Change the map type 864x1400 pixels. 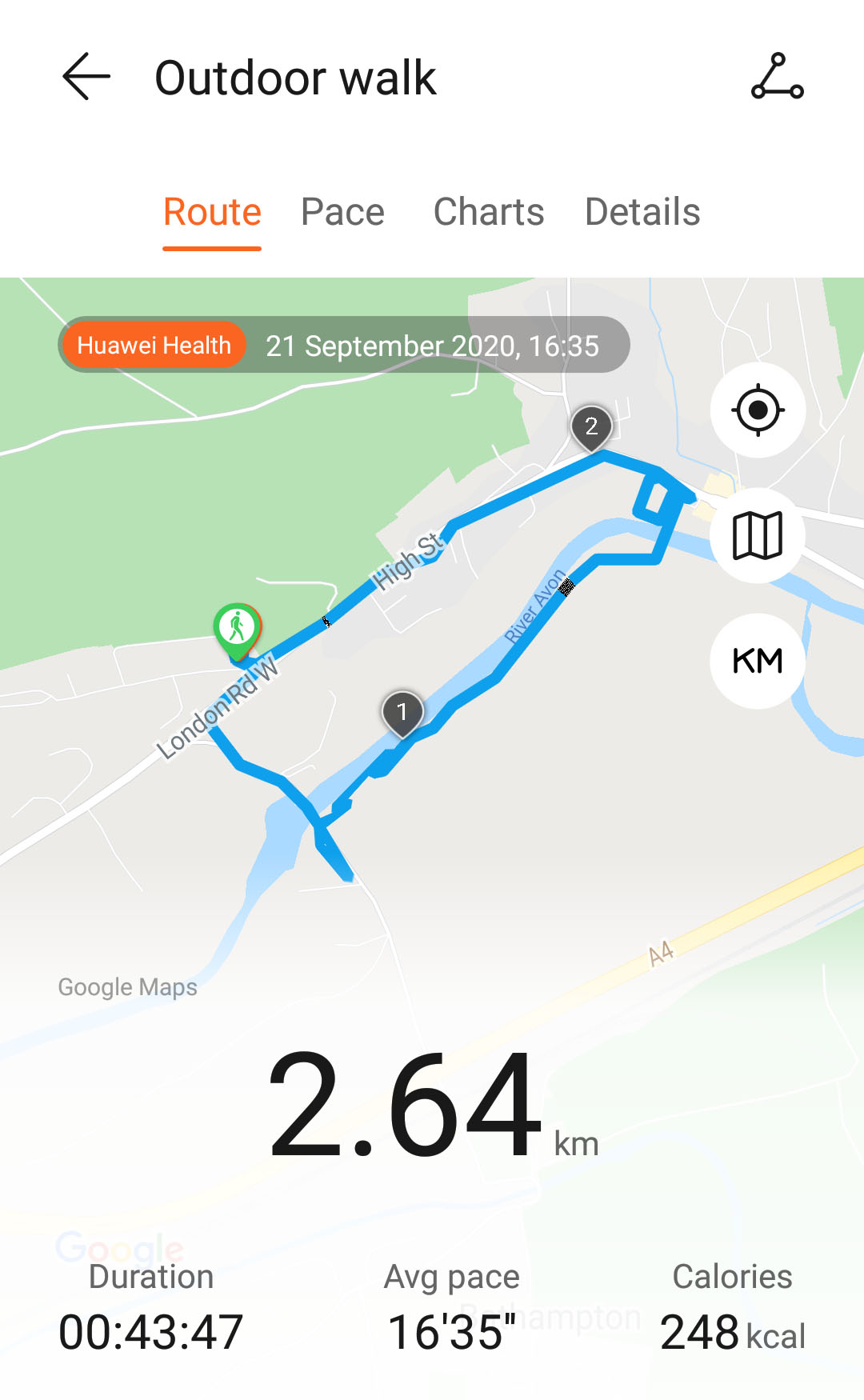tap(758, 535)
